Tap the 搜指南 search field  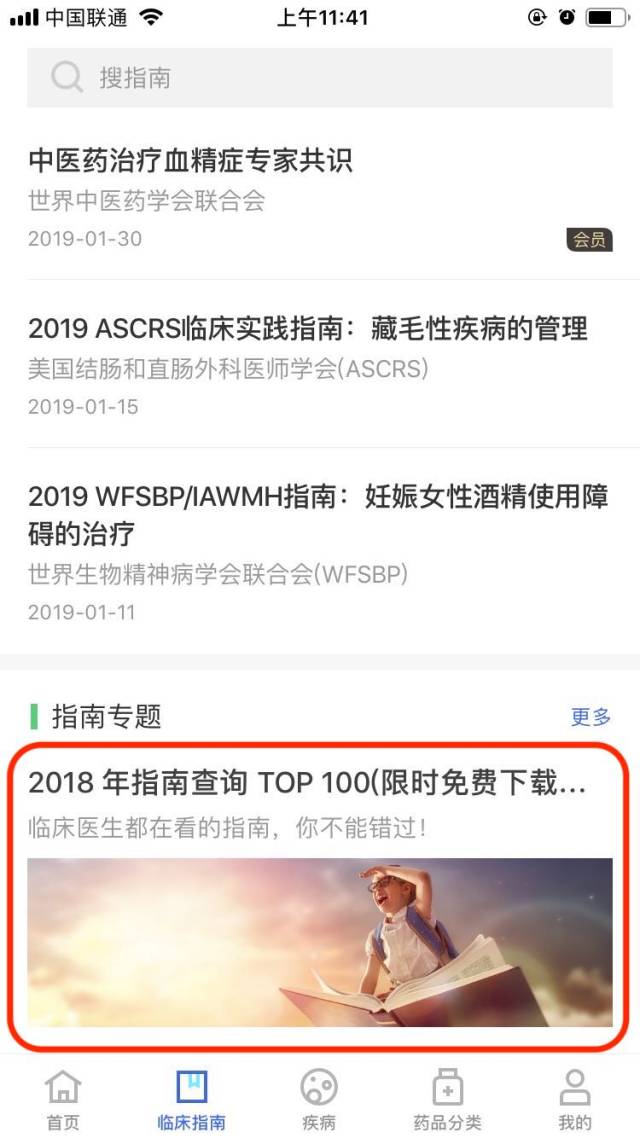coord(320,77)
